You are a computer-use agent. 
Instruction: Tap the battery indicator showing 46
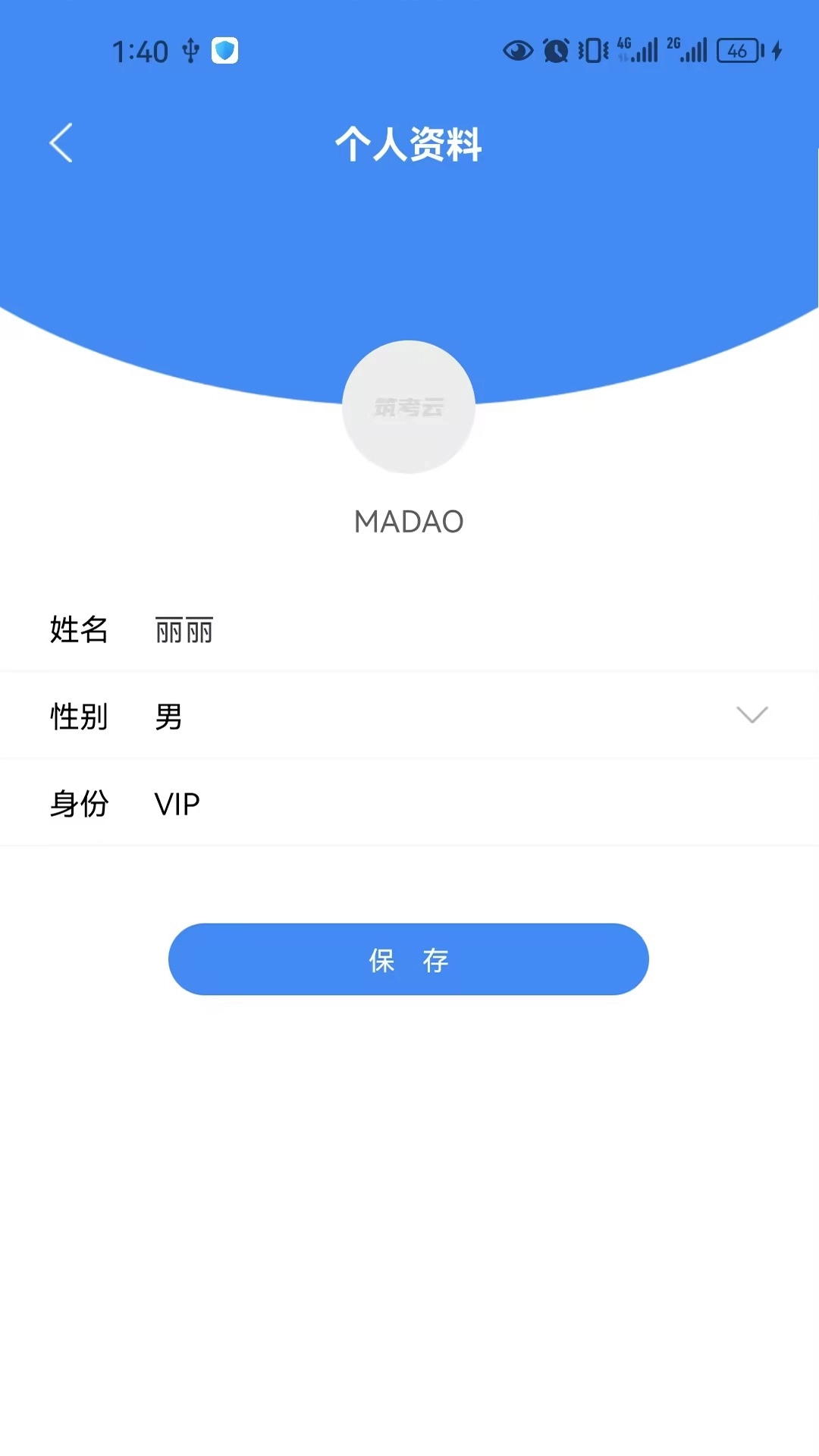(x=734, y=50)
